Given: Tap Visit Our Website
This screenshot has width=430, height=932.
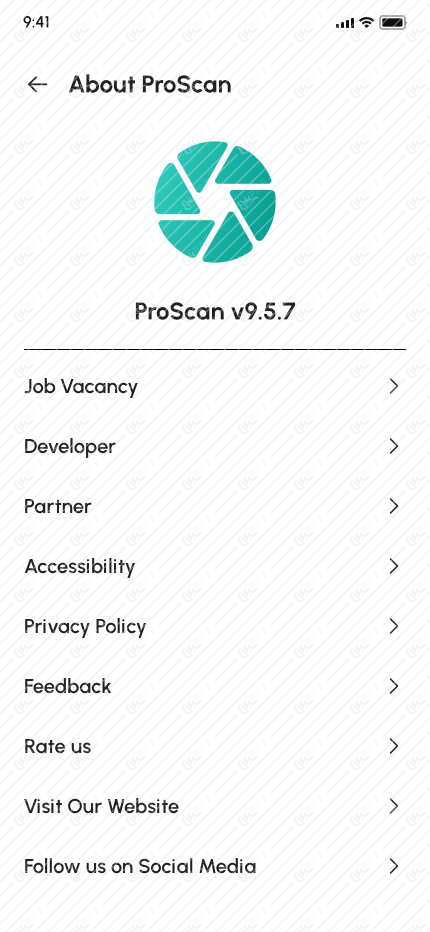Looking at the screenshot, I should click(215, 806).
